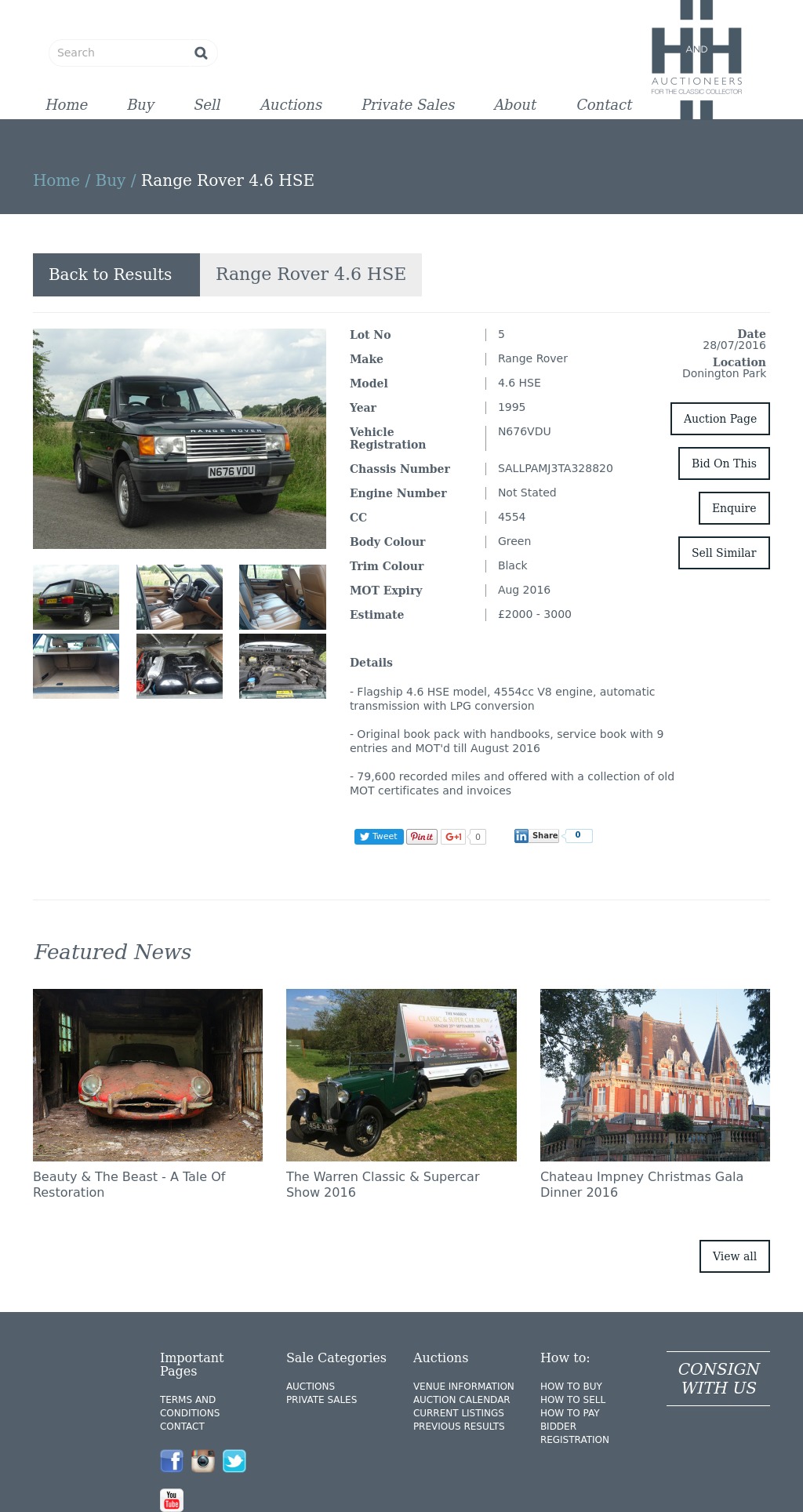803x1512 pixels.
Task: Choose Sell Similar
Action: tap(724, 553)
